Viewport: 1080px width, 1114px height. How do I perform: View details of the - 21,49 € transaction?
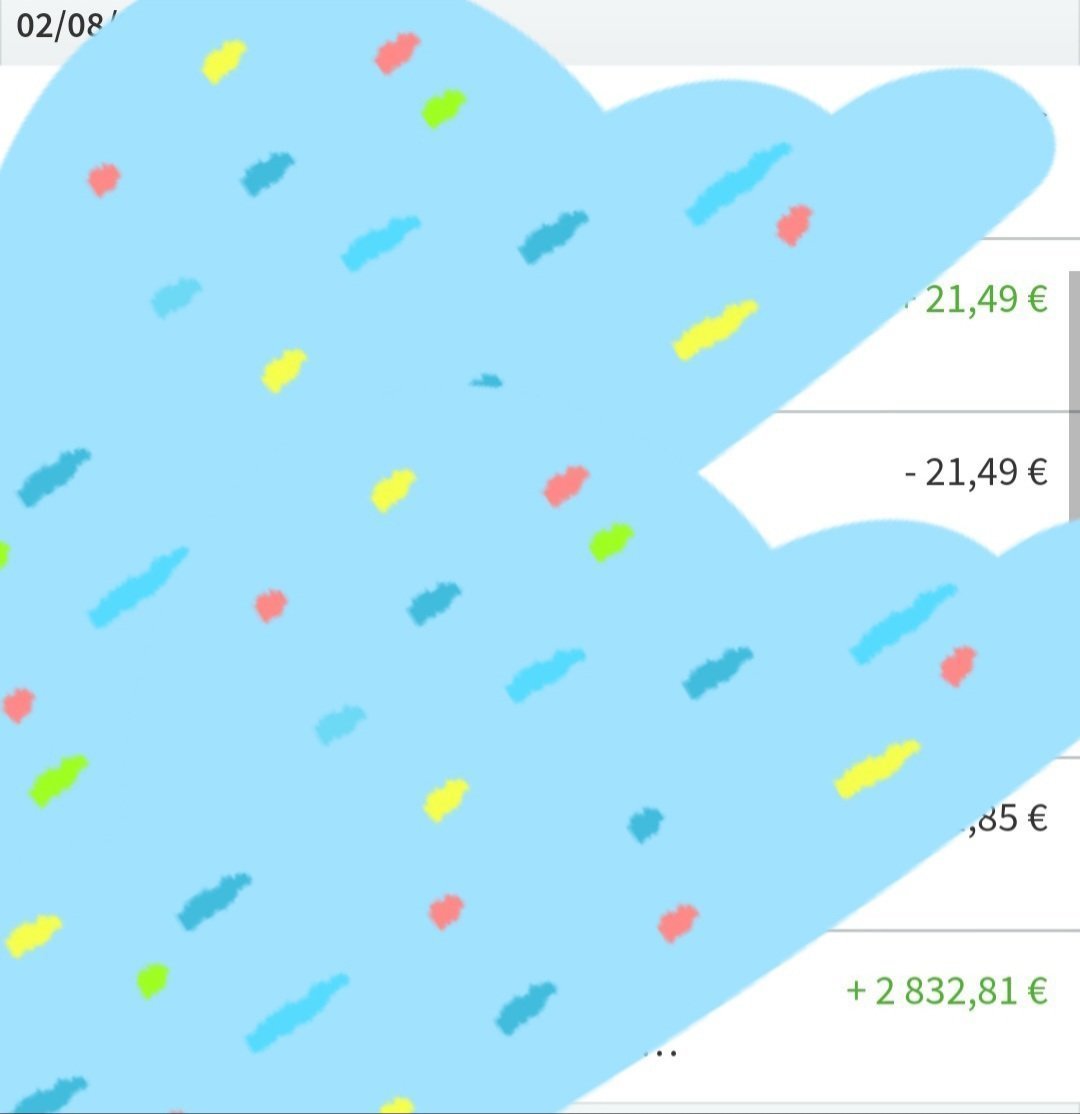(x=975, y=471)
